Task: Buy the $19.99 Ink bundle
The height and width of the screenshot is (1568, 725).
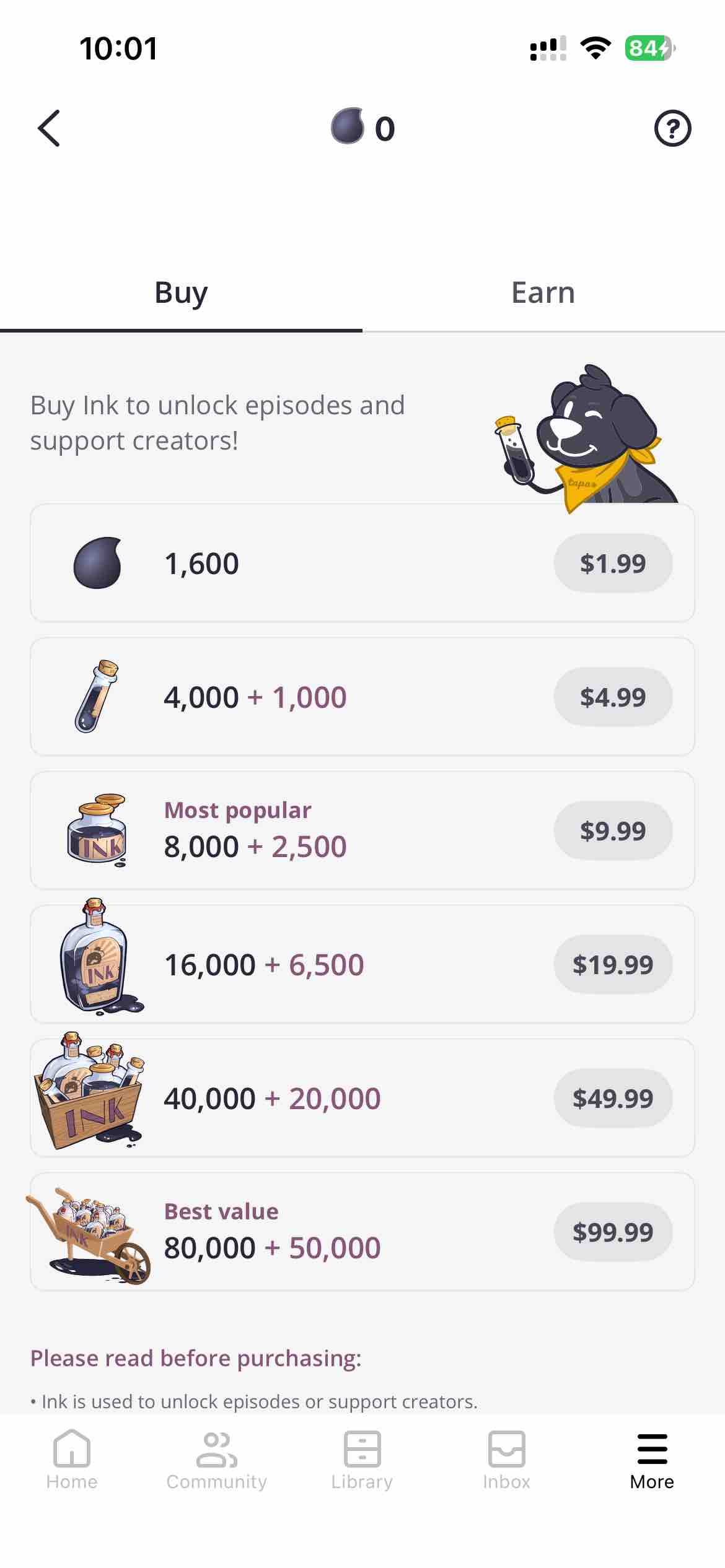Action: coord(612,964)
